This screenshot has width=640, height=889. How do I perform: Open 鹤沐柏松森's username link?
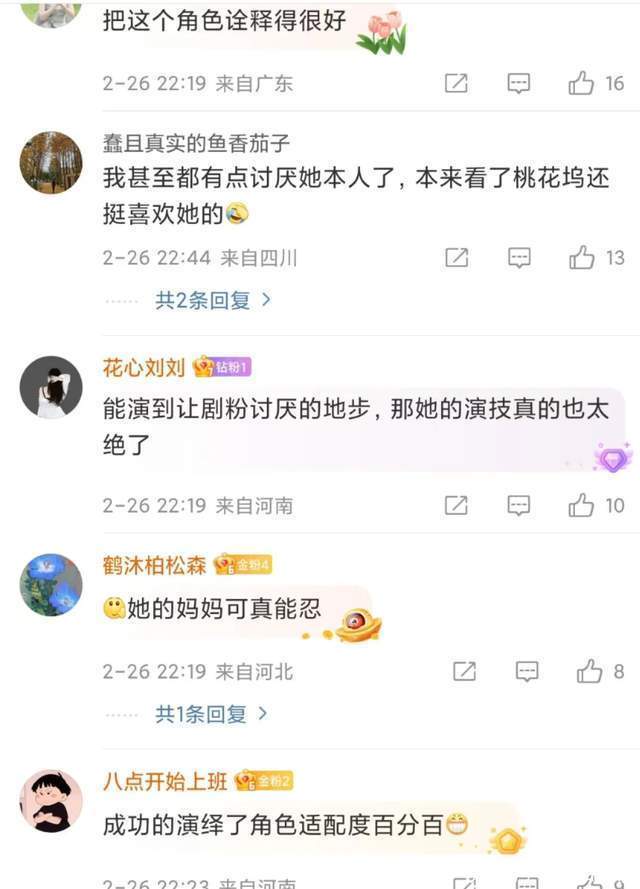click(x=154, y=565)
